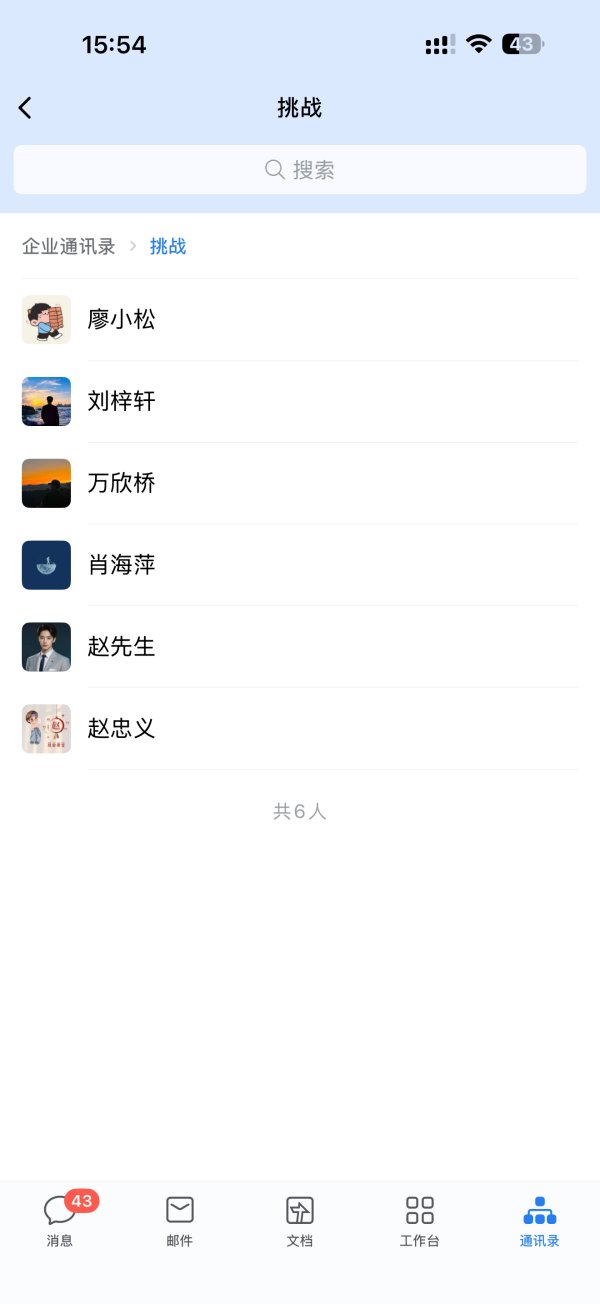Screen dimensions: 600x1304
Task: Switch to the 消息 tab
Action: (x=60, y=1221)
